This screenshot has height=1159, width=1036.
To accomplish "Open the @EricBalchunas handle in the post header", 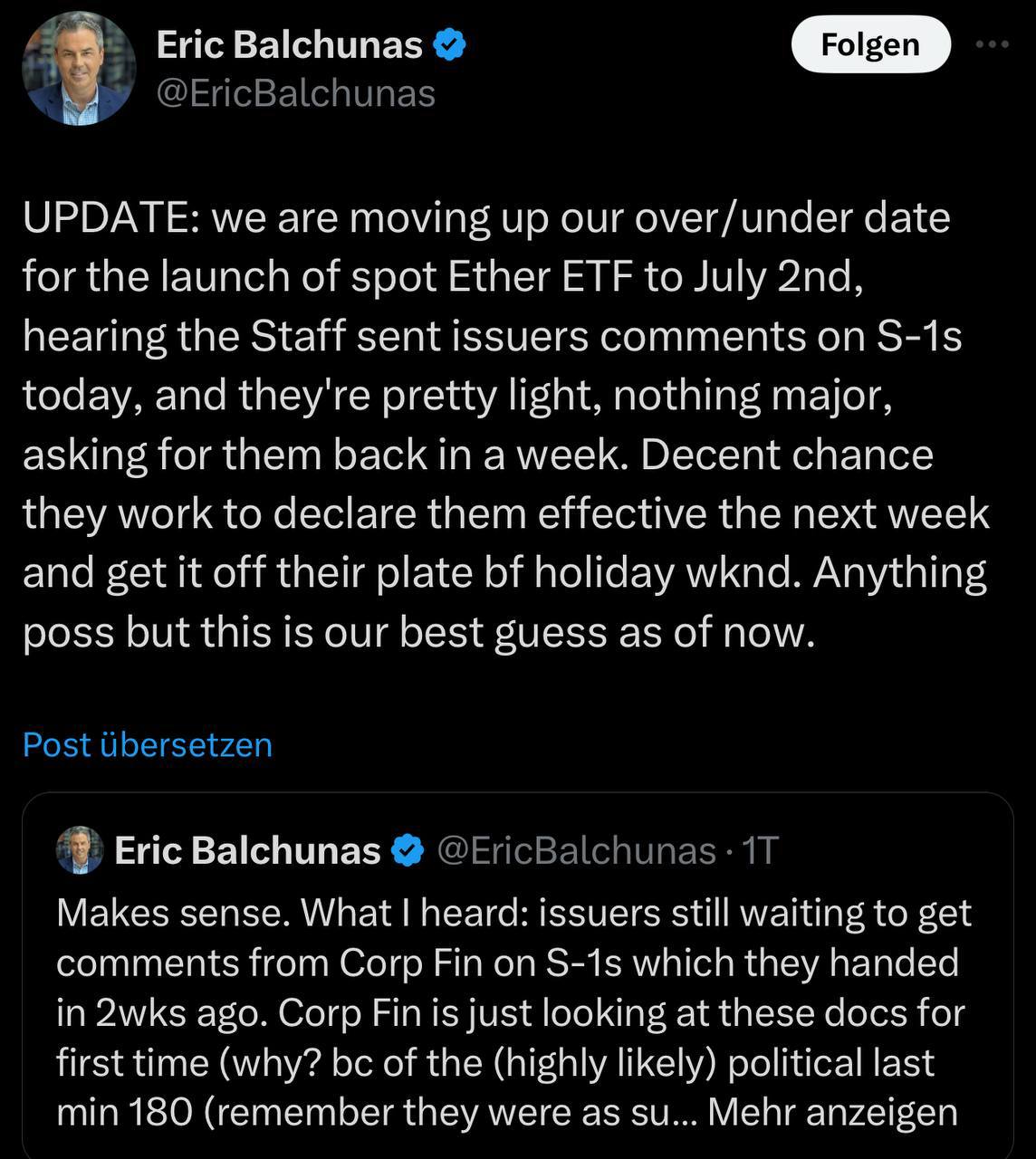I will click(296, 93).
